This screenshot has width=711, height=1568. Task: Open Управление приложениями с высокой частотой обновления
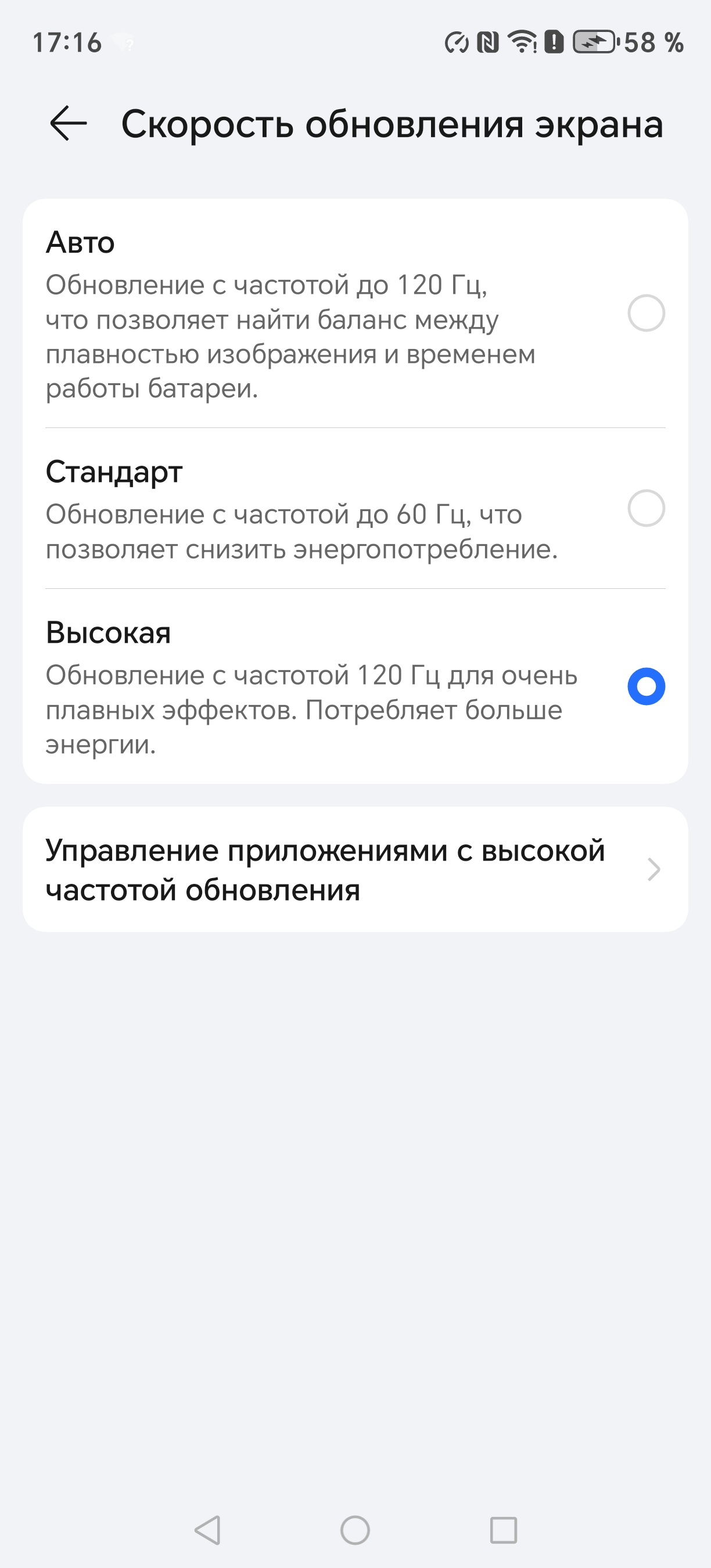(x=355, y=869)
